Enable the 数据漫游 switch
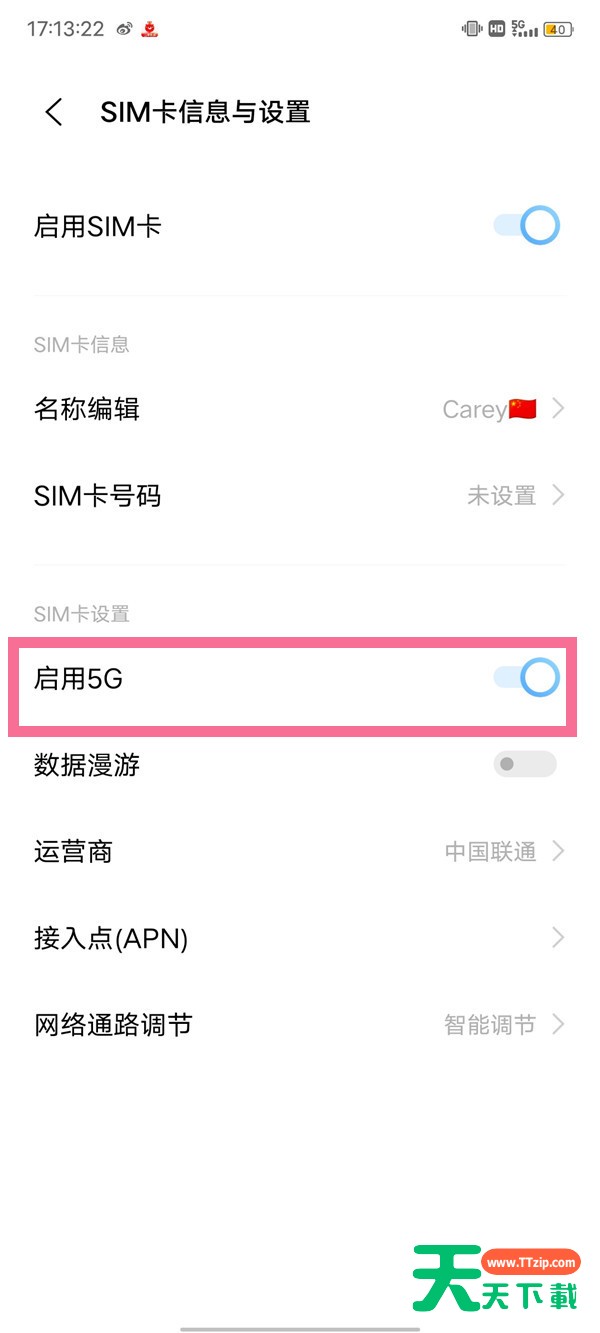Screen dimensions: 600x1333 coord(525,765)
